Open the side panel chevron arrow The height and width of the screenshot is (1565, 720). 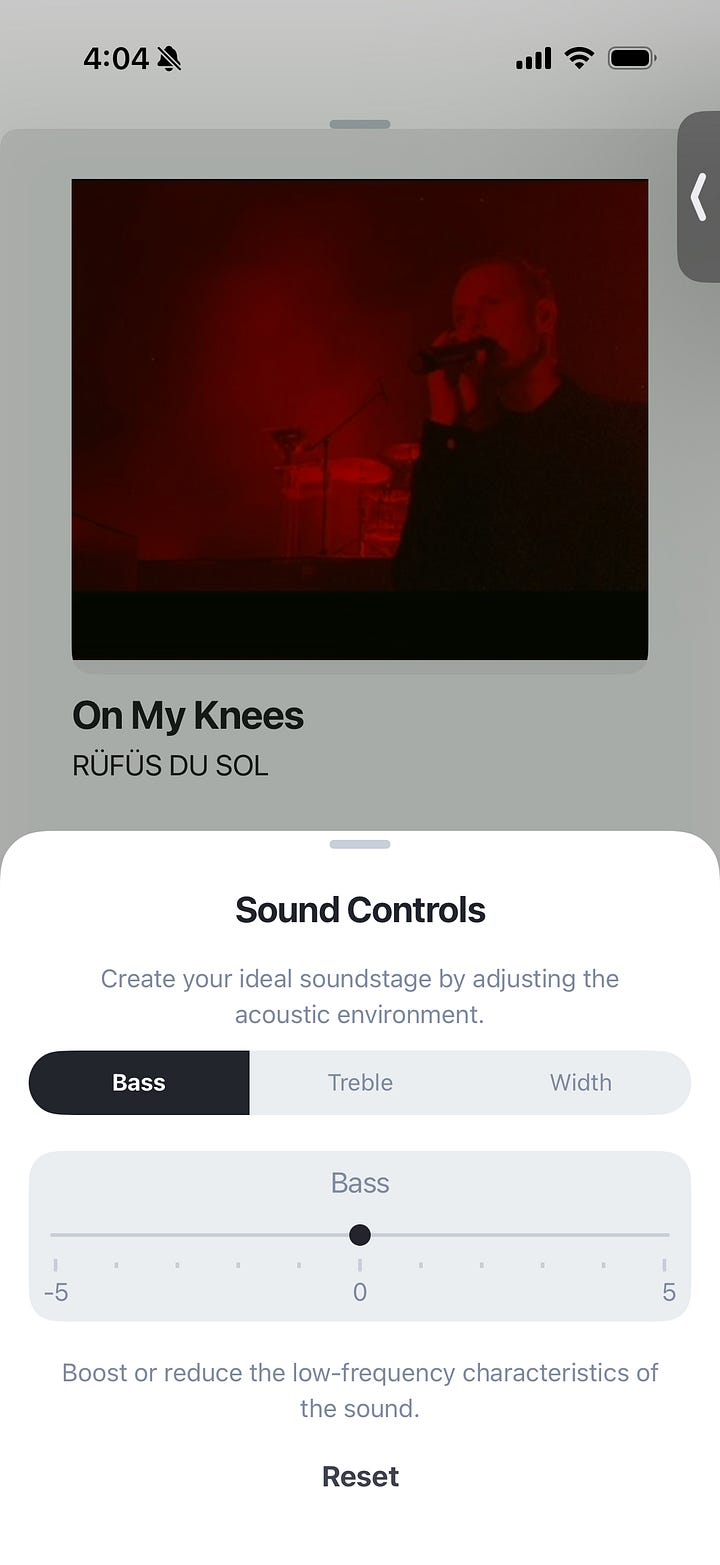point(699,196)
